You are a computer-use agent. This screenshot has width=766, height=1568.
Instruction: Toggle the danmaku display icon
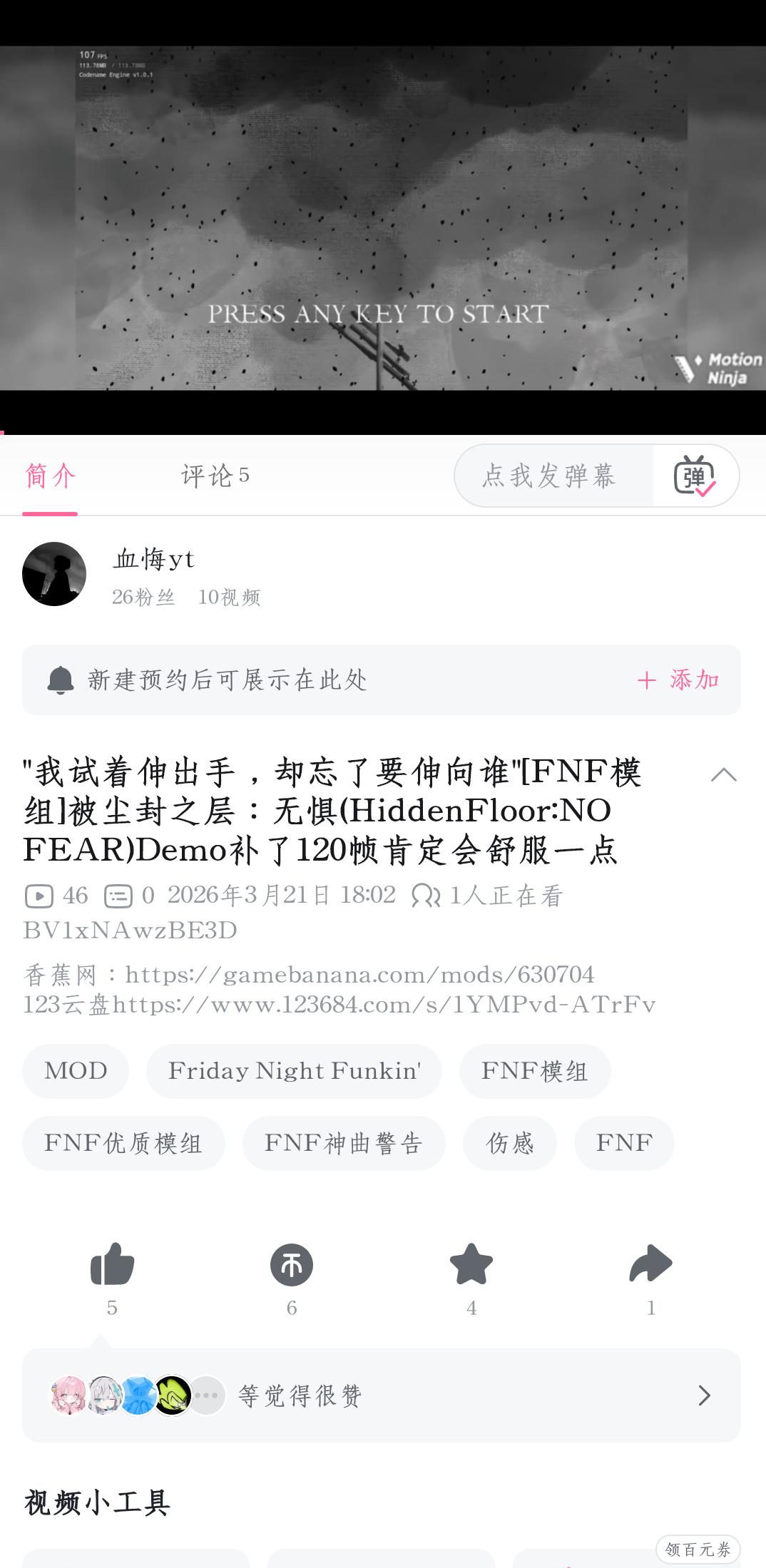pyautogui.click(x=695, y=476)
